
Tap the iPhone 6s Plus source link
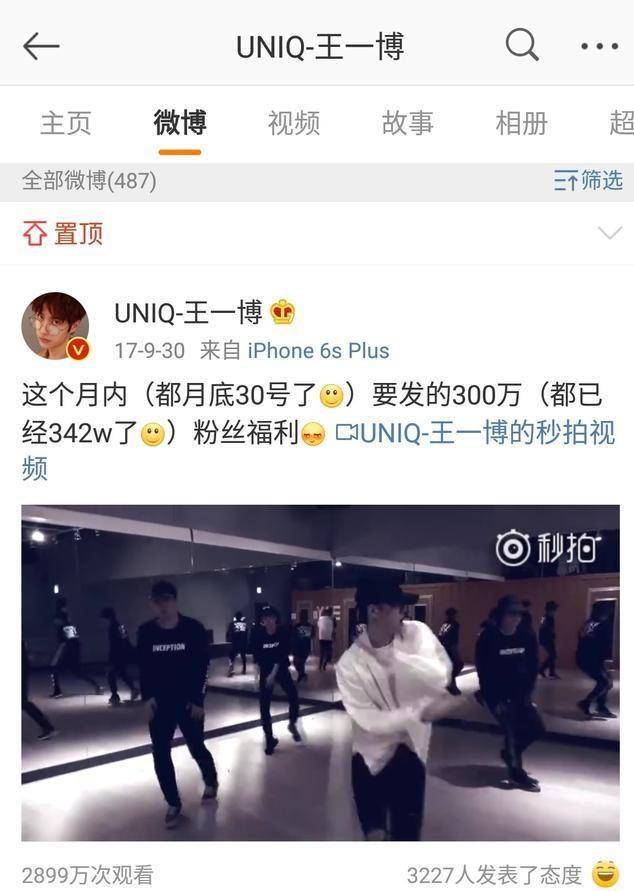point(318,351)
